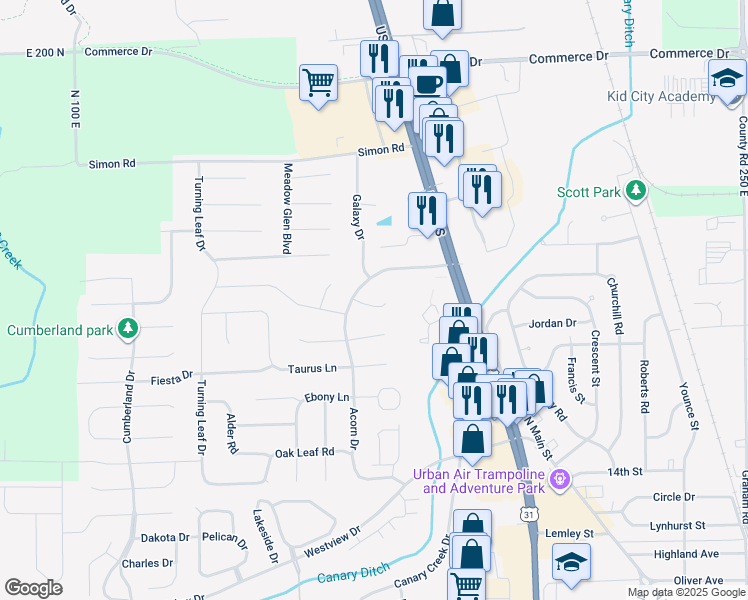Select the coffee cup cafe marker
This screenshot has width=748, height=600.
pyautogui.click(x=428, y=83)
